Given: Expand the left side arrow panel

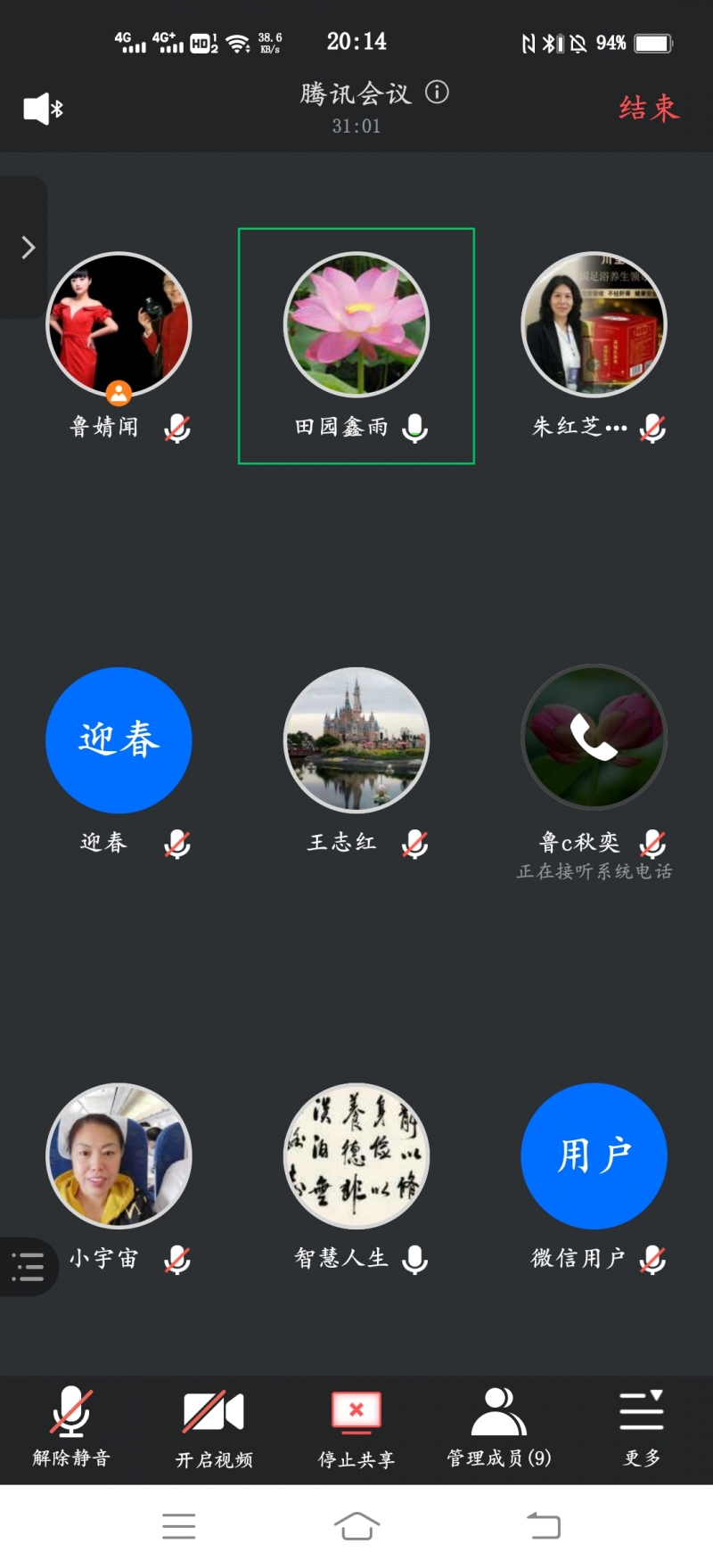Looking at the screenshot, I should coord(27,247).
